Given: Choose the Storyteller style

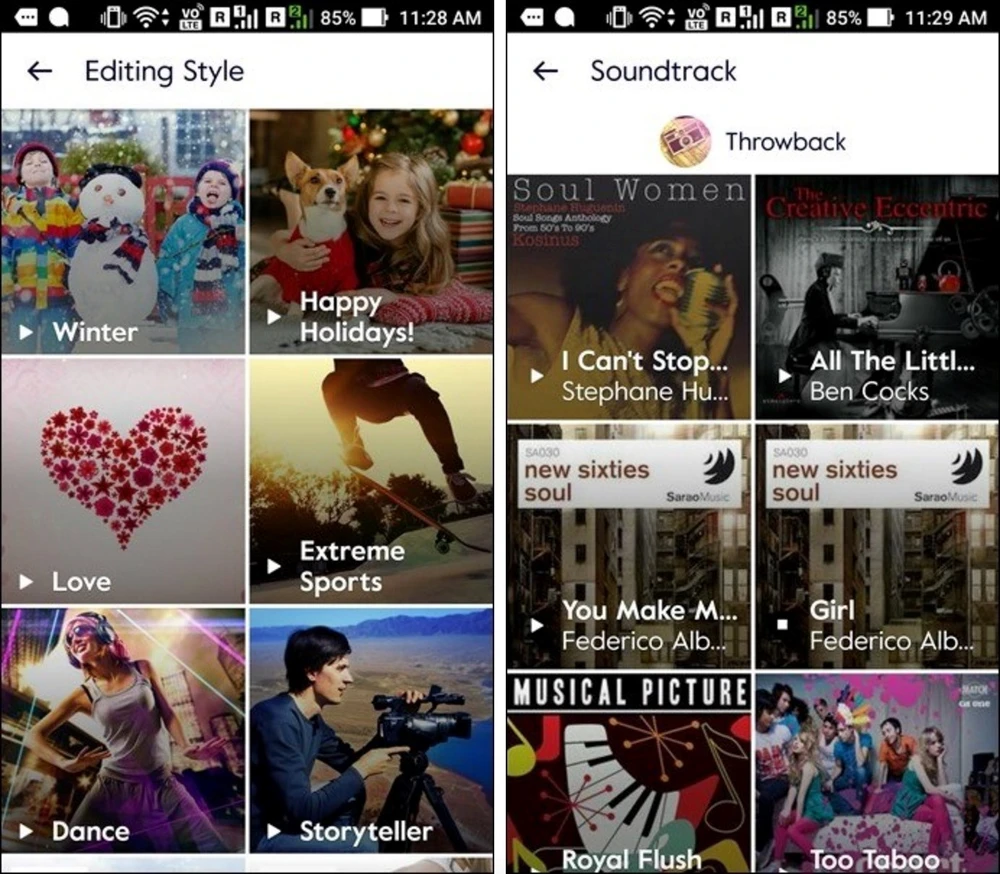Looking at the screenshot, I should (x=371, y=730).
